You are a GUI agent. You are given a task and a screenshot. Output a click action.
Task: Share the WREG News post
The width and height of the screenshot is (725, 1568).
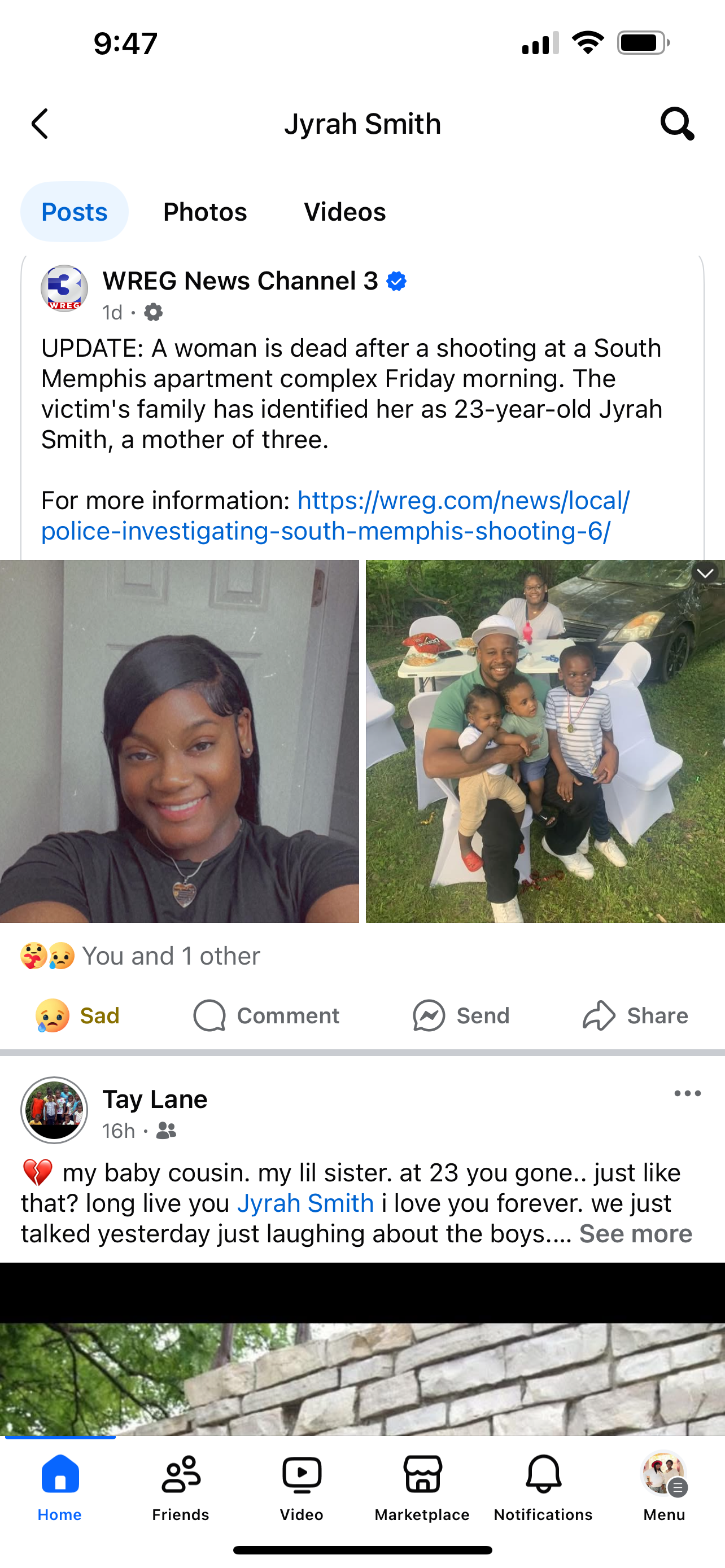(635, 1015)
